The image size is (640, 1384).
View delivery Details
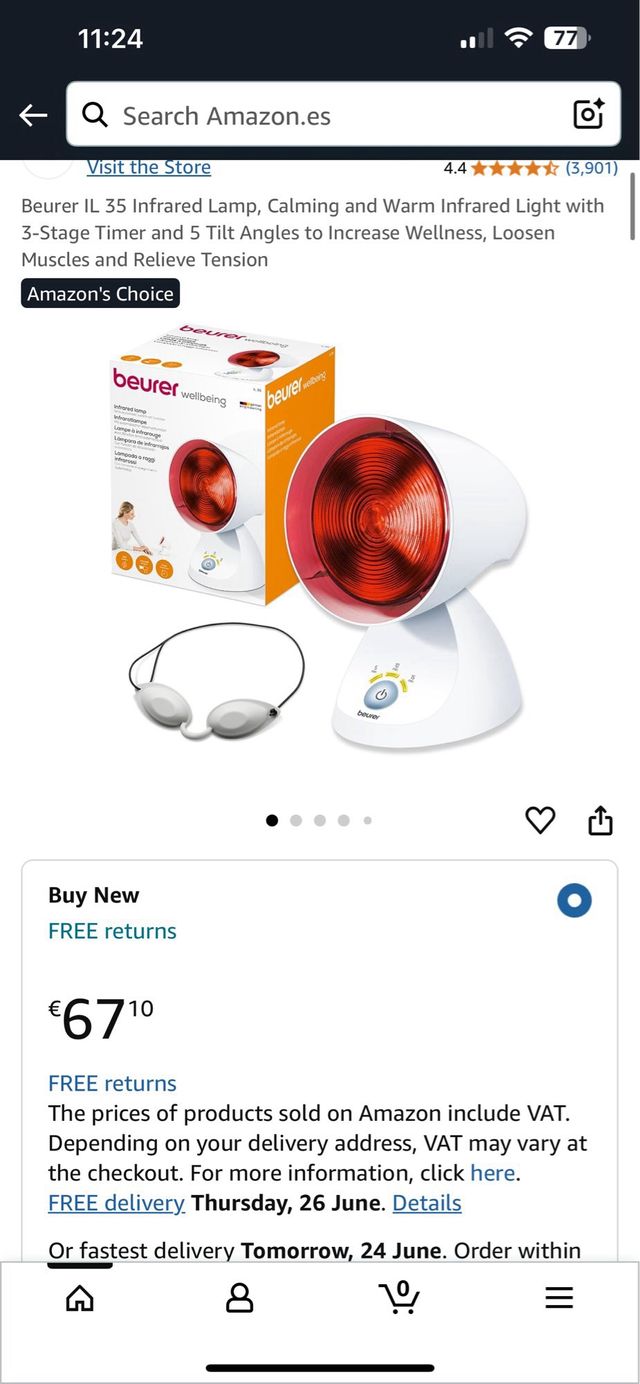427,1203
